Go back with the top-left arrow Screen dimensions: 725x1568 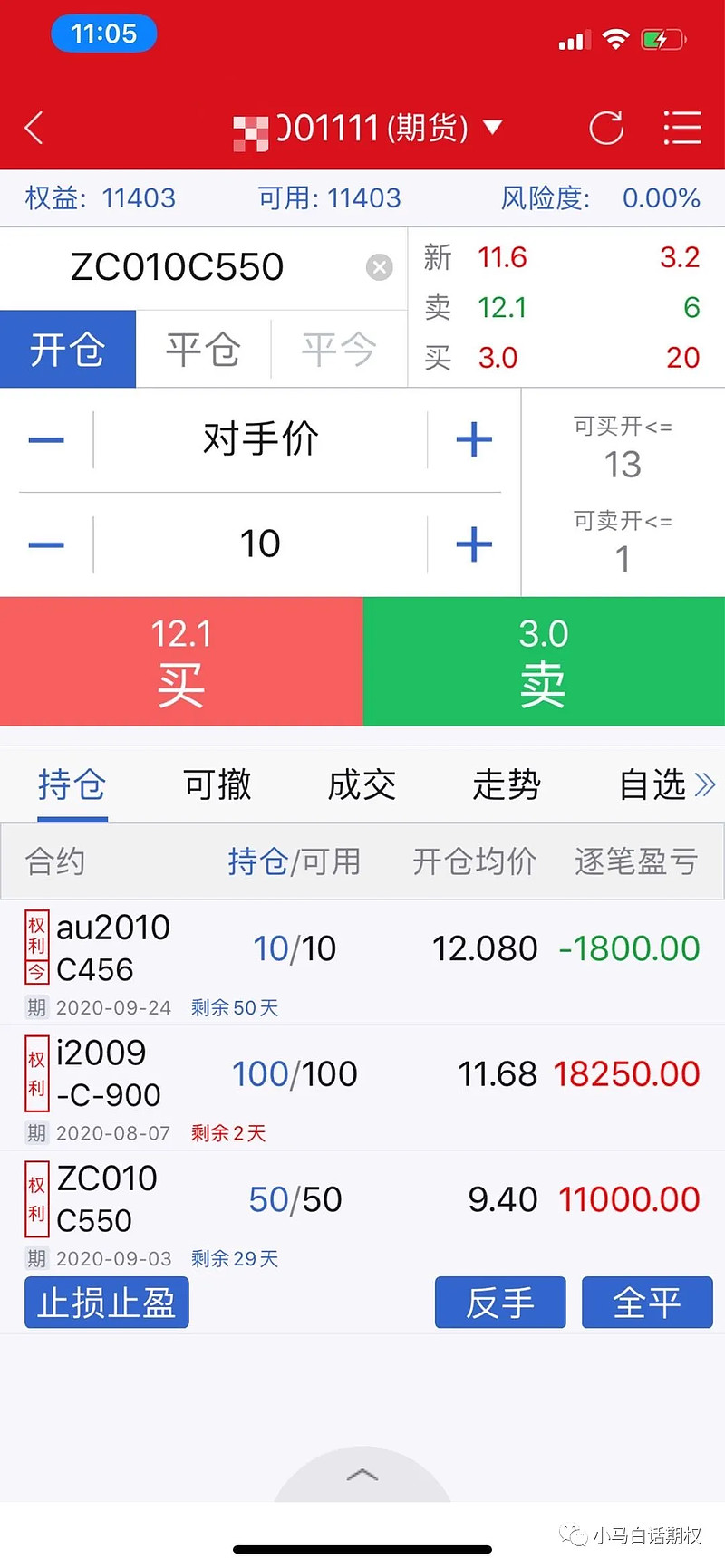34,128
